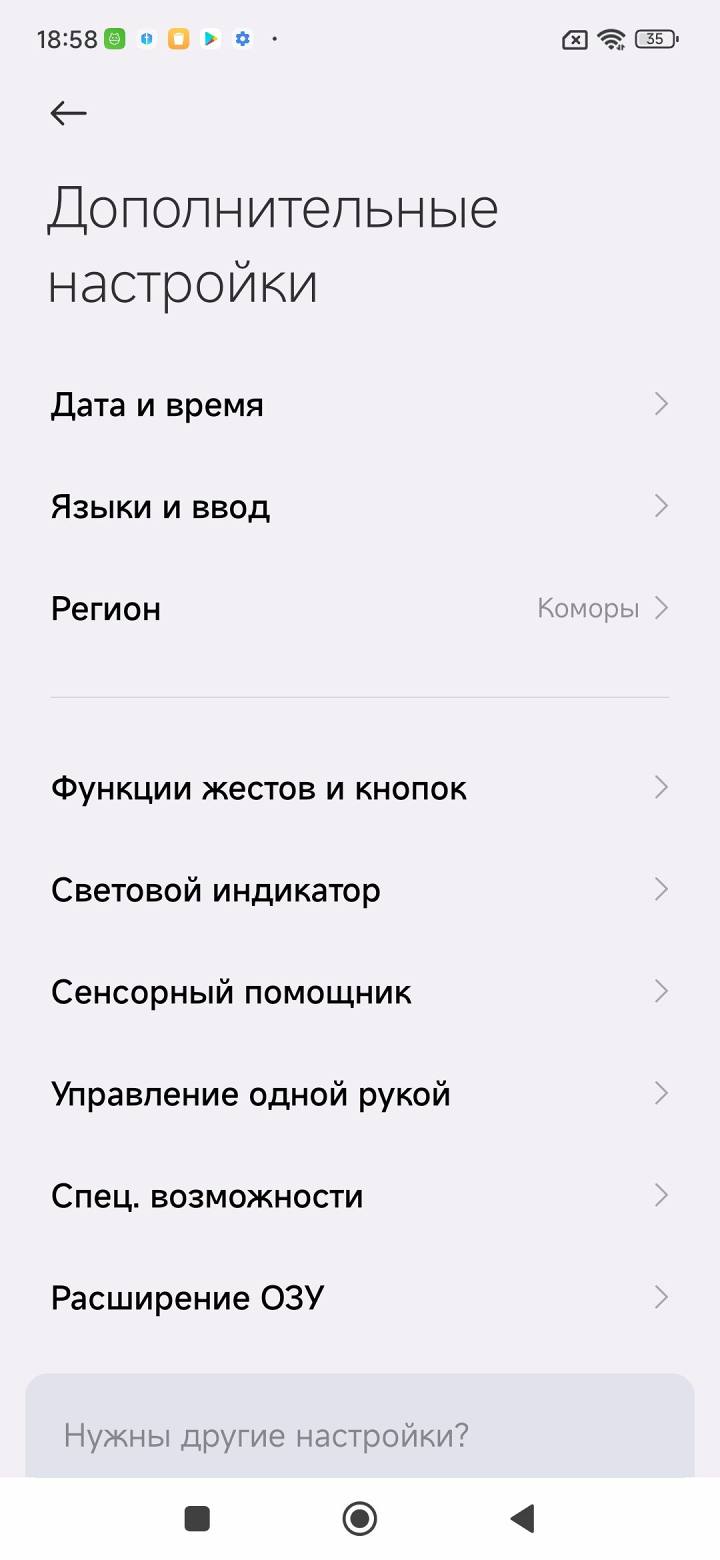This screenshot has height=1560, width=720.
Task: Open Сенсорный помощник options
Action: (x=360, y=991)
